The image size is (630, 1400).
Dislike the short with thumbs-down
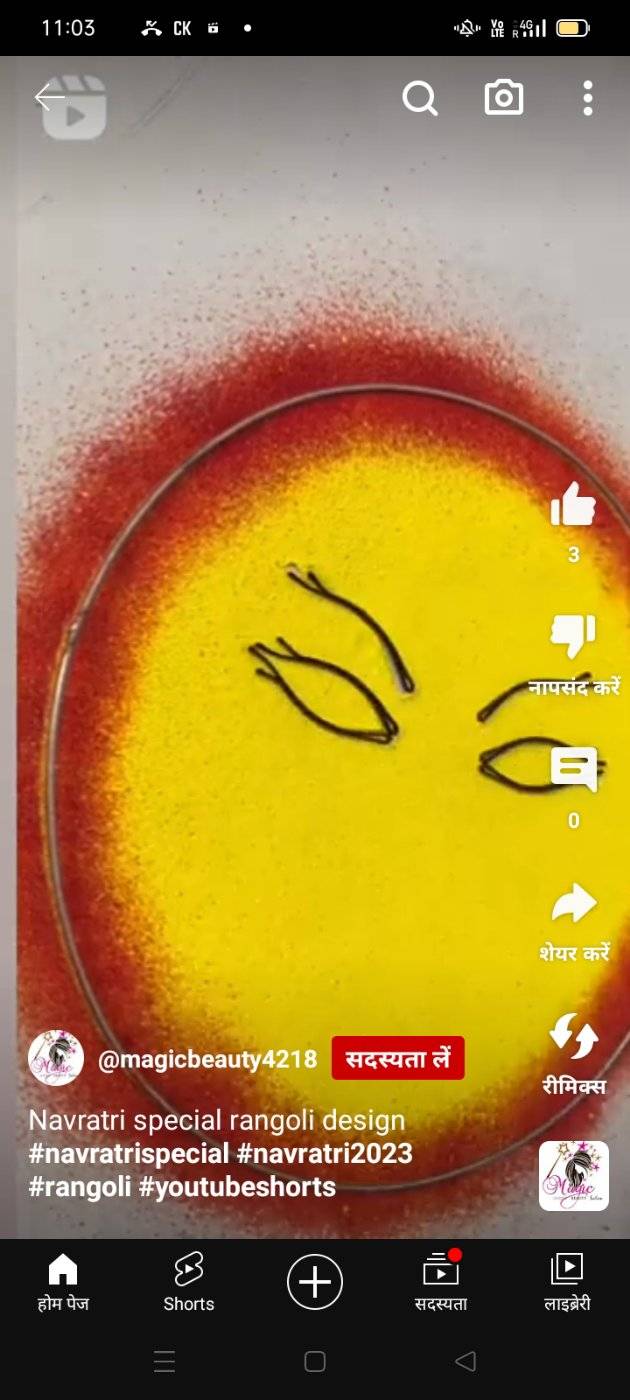[x=573, y=637]
